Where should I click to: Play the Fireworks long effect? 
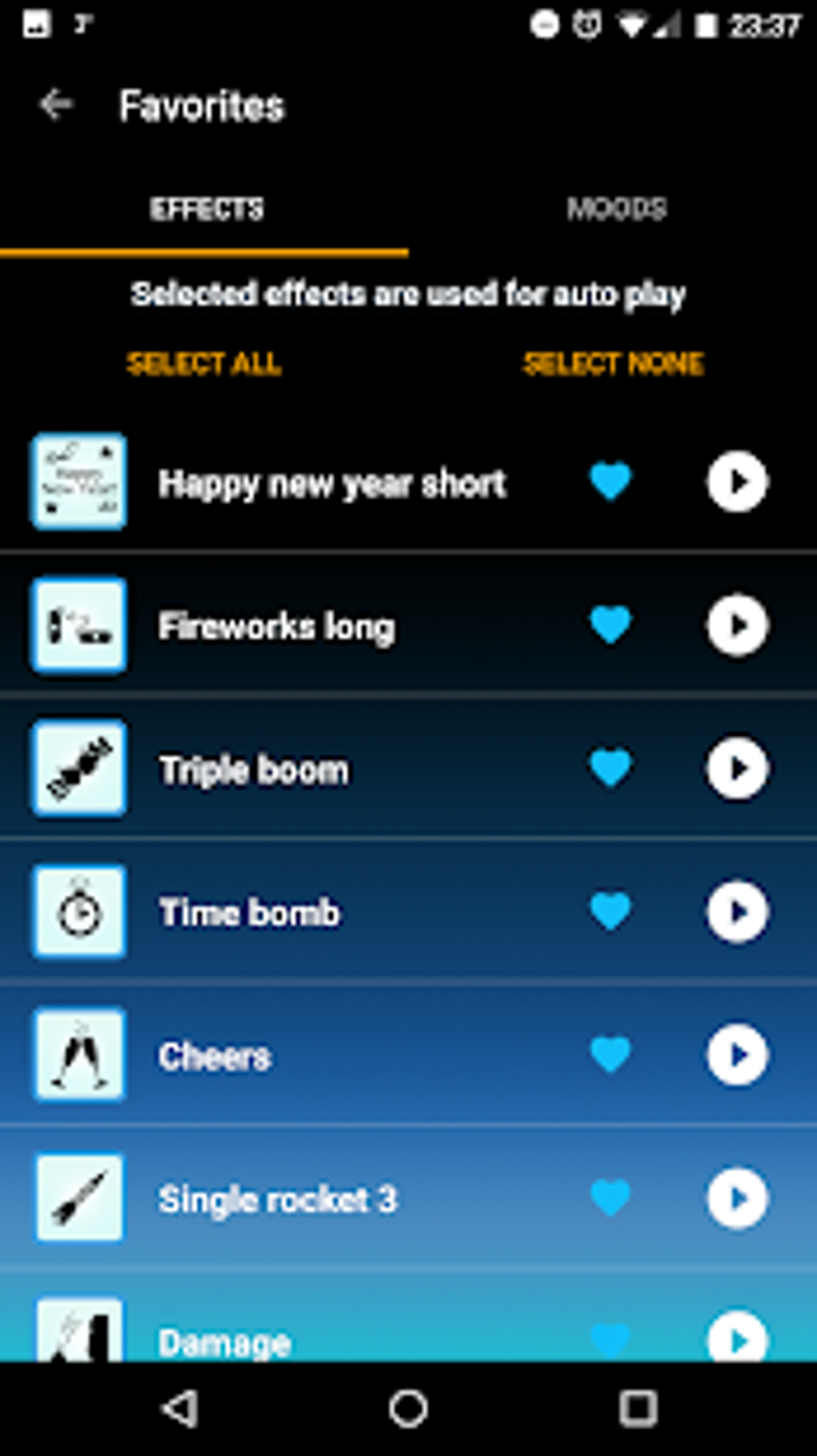[x=737, y=625]
